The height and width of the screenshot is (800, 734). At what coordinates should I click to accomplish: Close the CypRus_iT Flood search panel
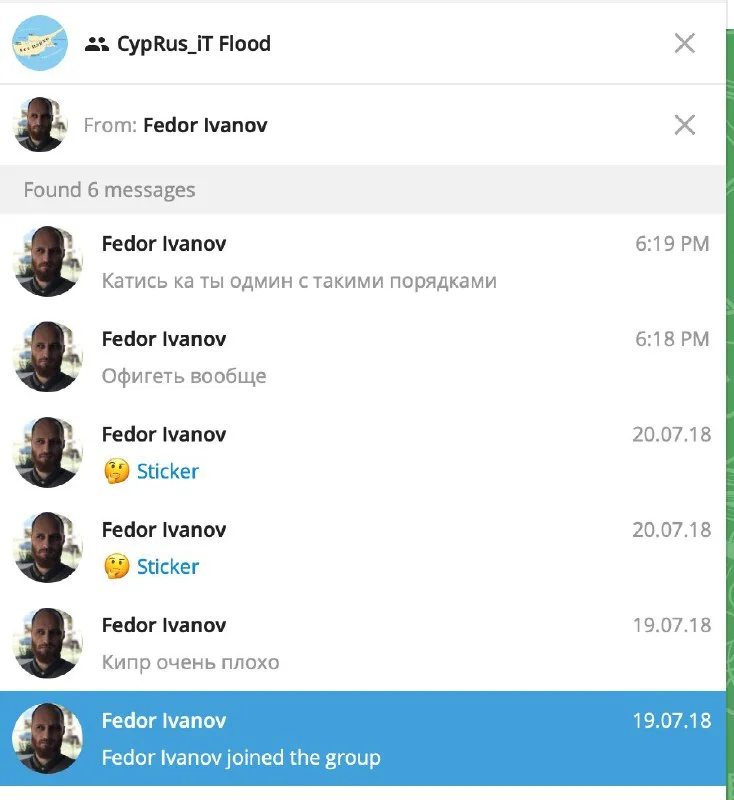pos(684,43)
